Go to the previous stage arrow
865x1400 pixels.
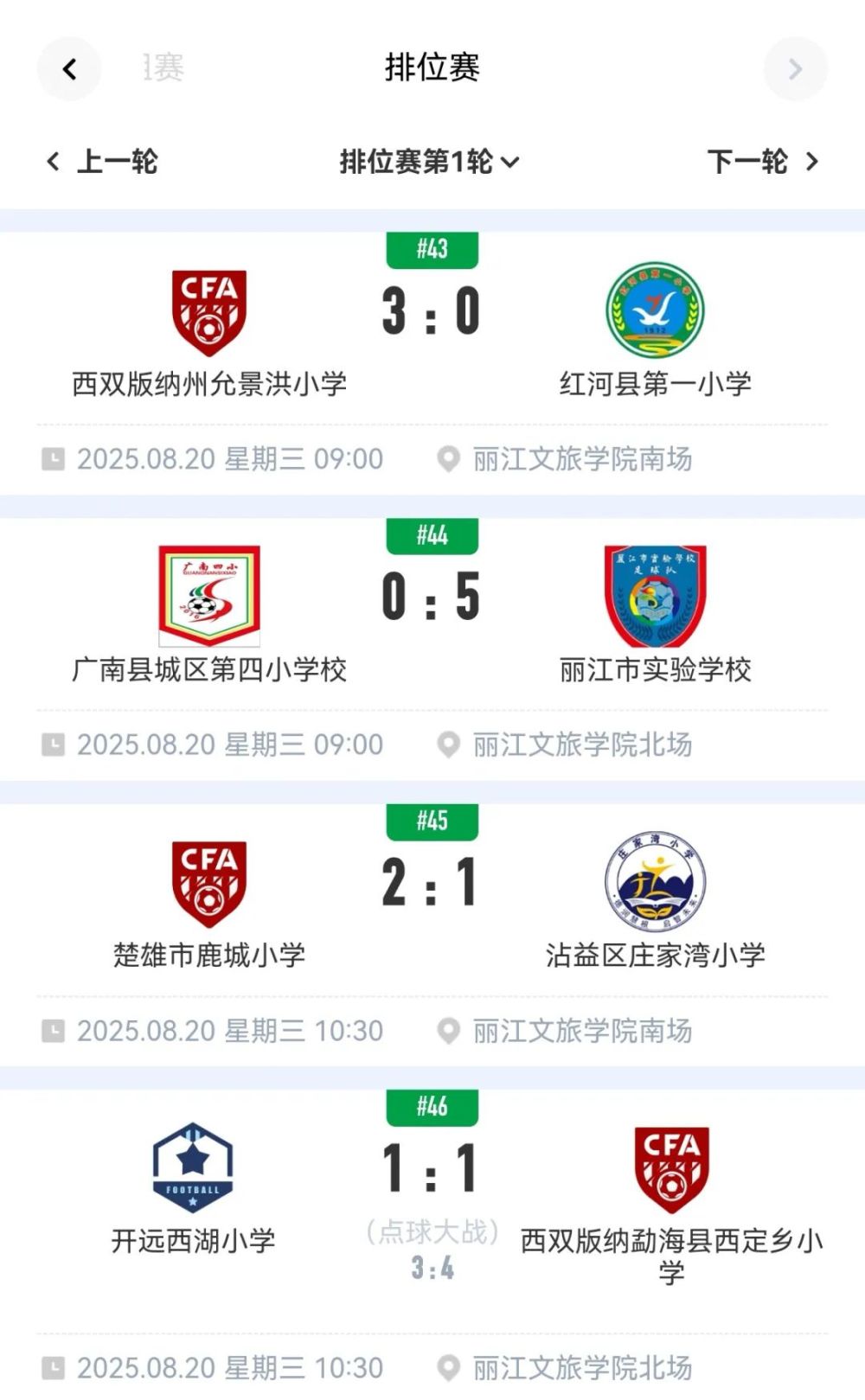69,68
